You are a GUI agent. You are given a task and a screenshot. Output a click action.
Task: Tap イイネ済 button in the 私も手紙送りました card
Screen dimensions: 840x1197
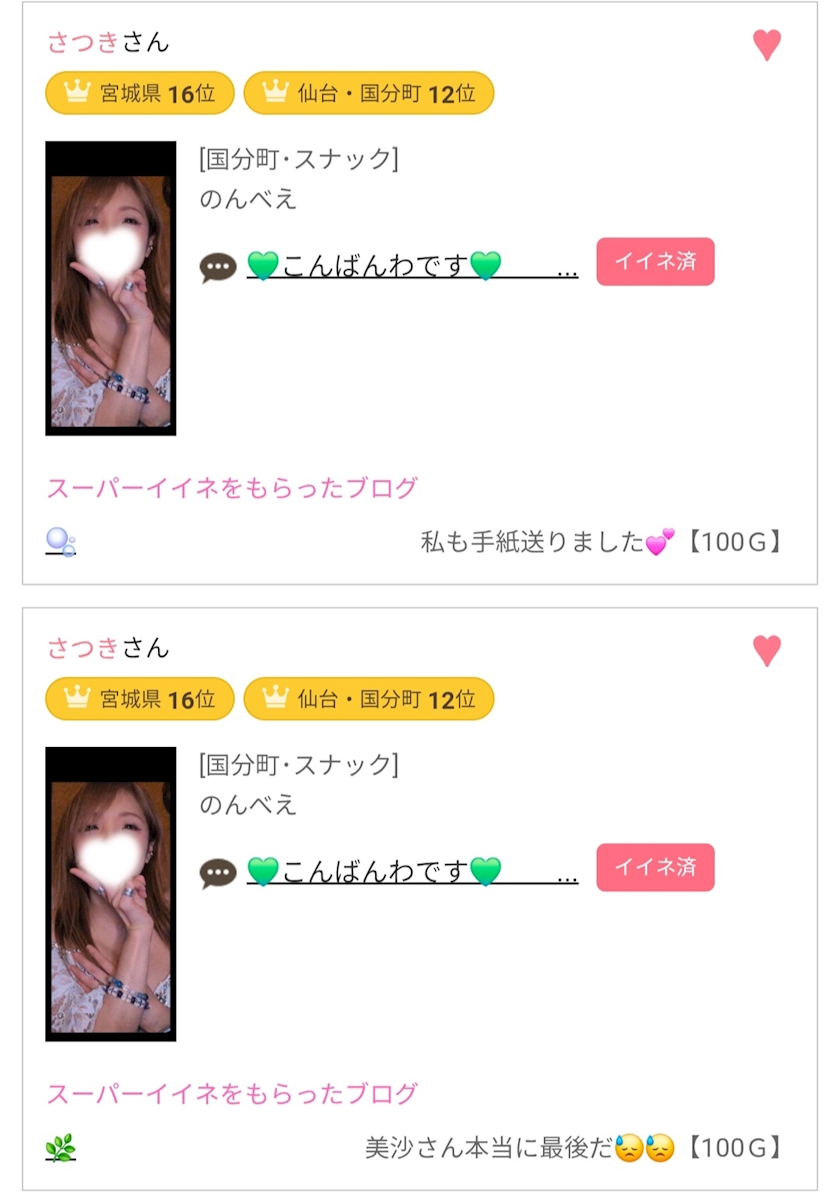point(655,262)
